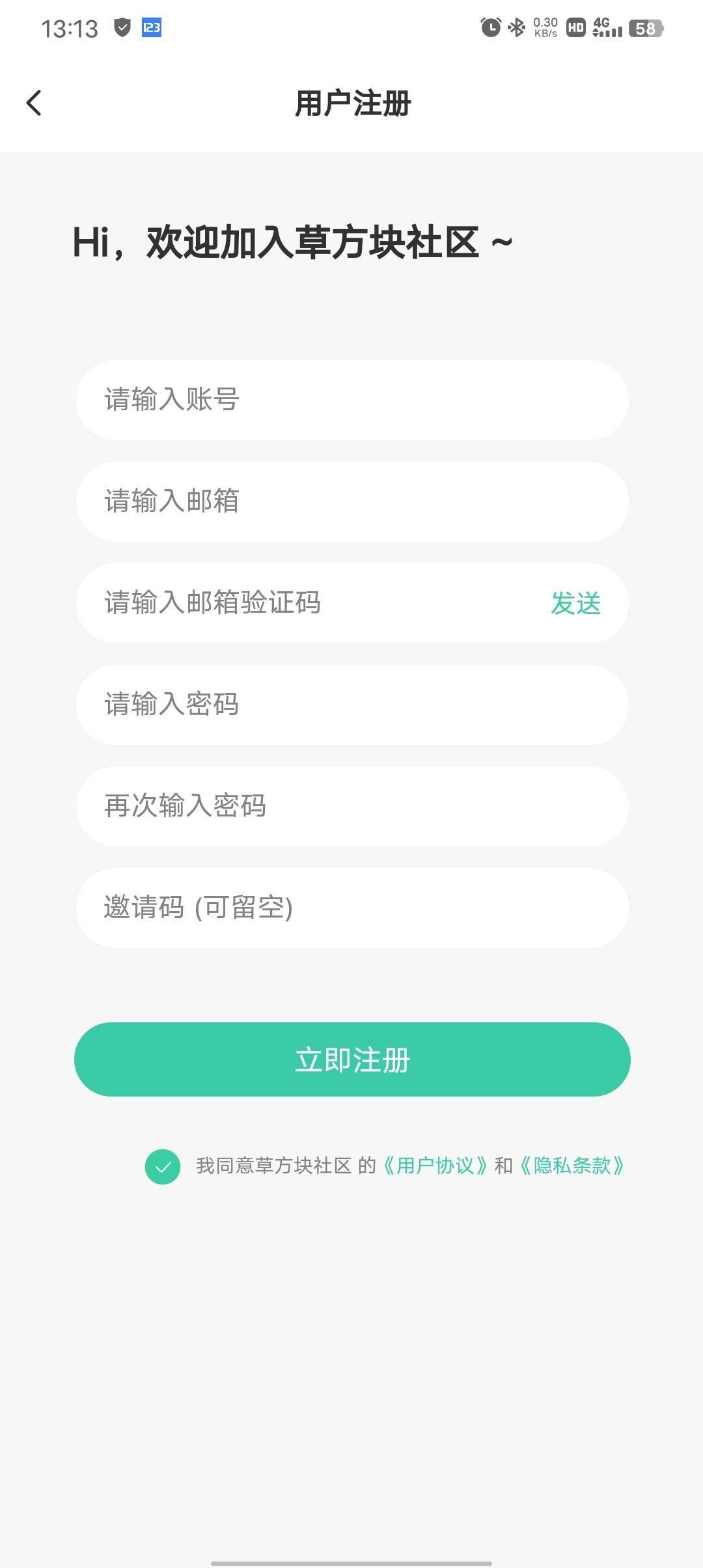Go back from the registration page
Image resolution: width=703 pixels, height=1568 pixels.
click(x=34, y=103)
